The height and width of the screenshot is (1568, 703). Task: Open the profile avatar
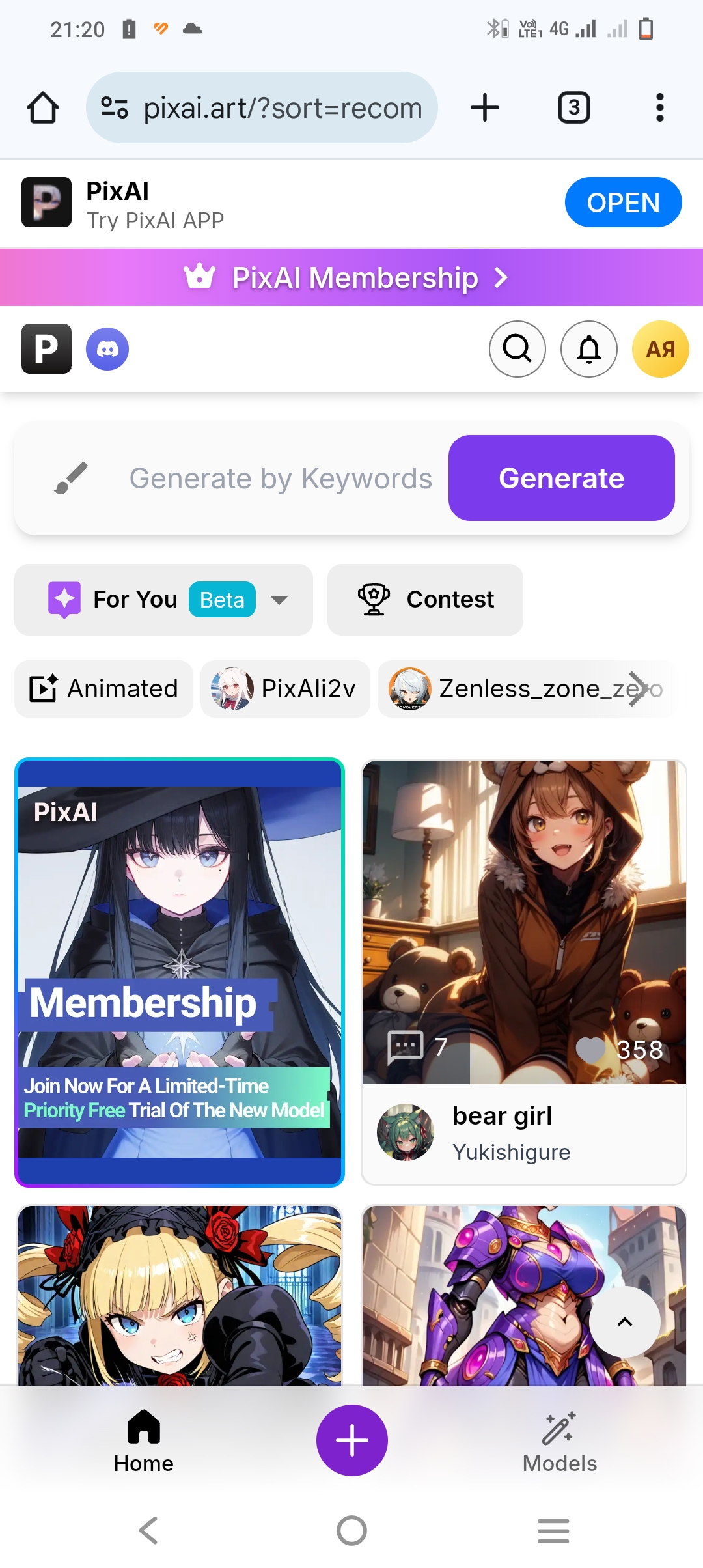click(x=660, y=349)
